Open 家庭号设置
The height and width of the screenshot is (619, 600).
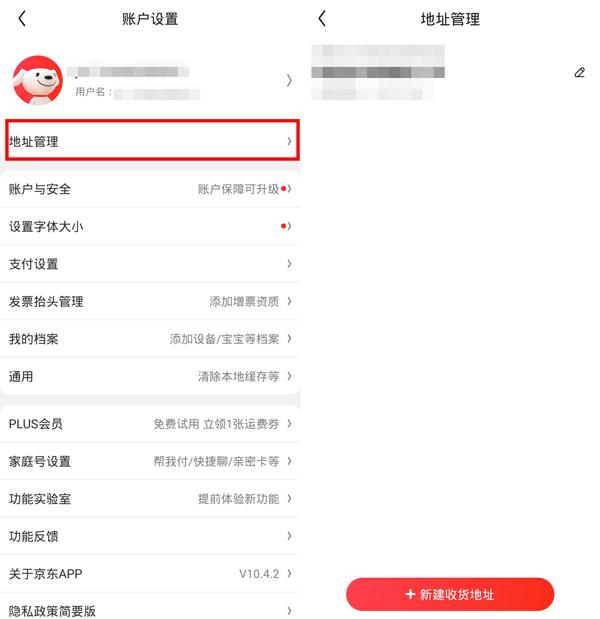tap(150, 462)
